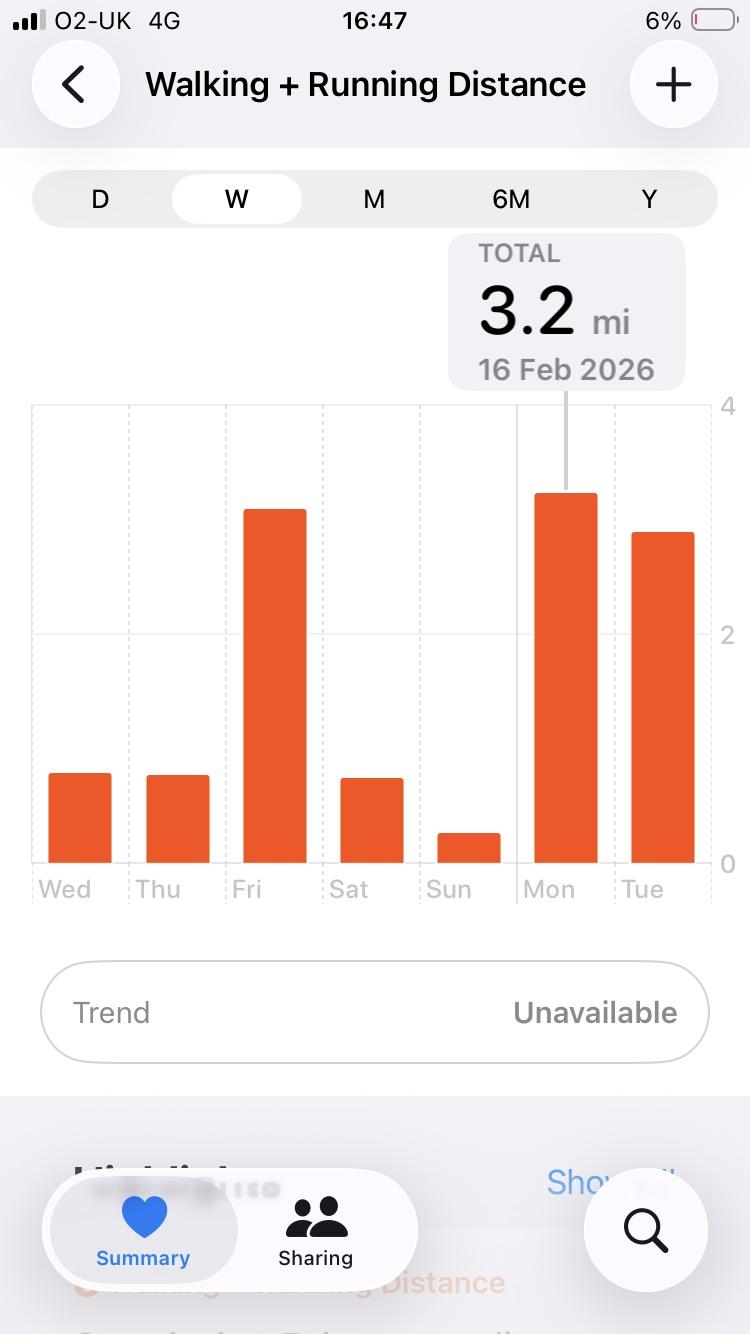The height and width of the screenshot is (1334, 750).
Task: Switch to the Y year view
Action: coord(649,199)
